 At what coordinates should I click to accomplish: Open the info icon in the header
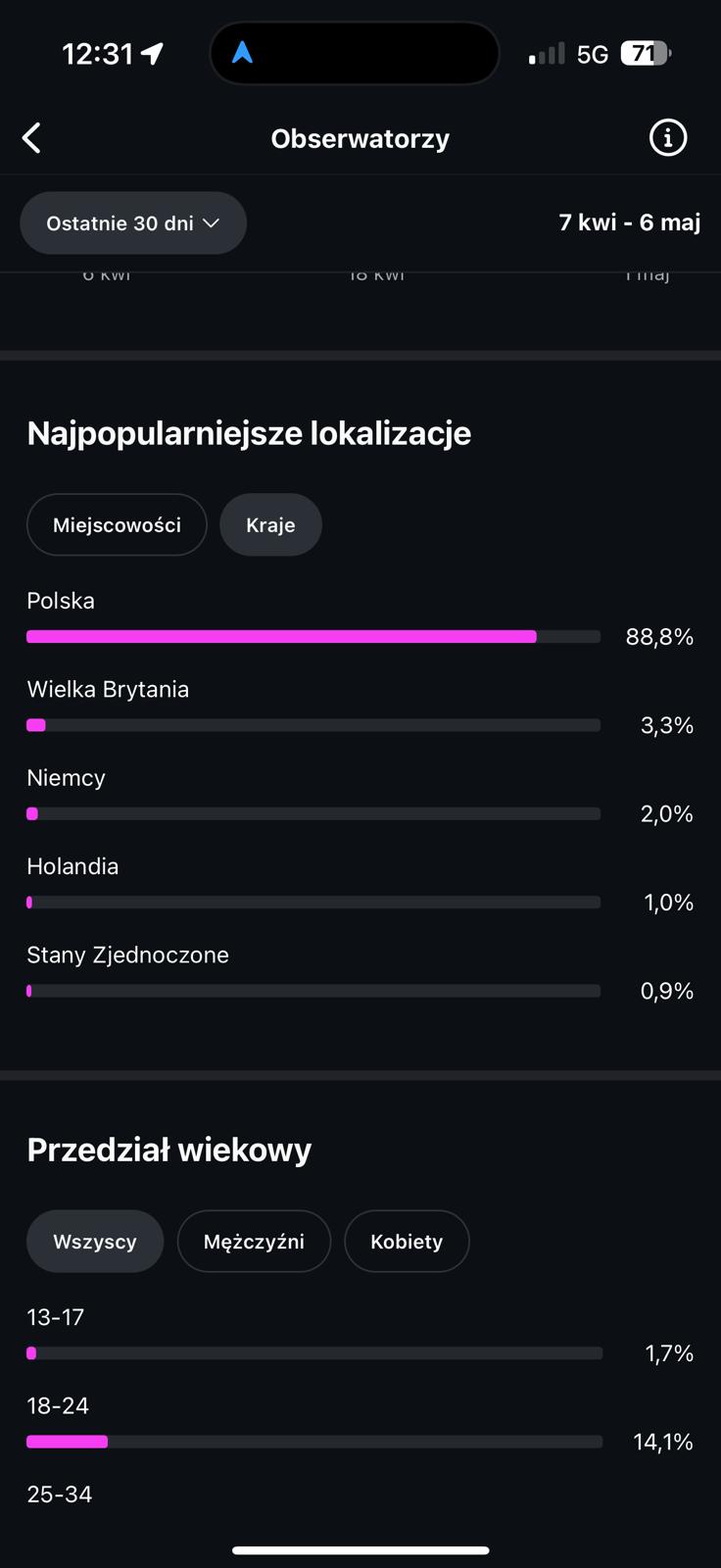coord(668,138)
